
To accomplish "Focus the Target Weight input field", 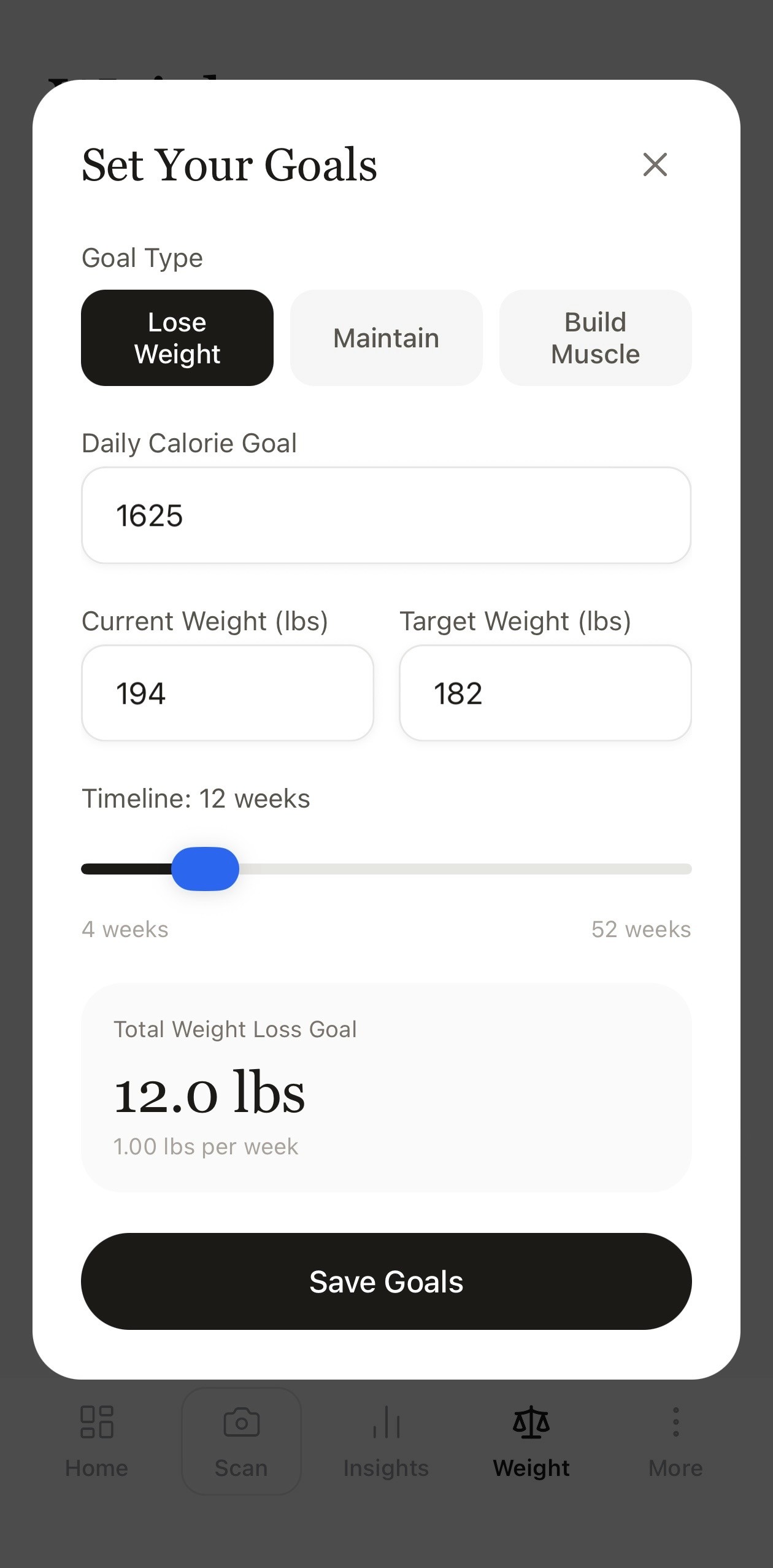I will (x=545, y=693).
